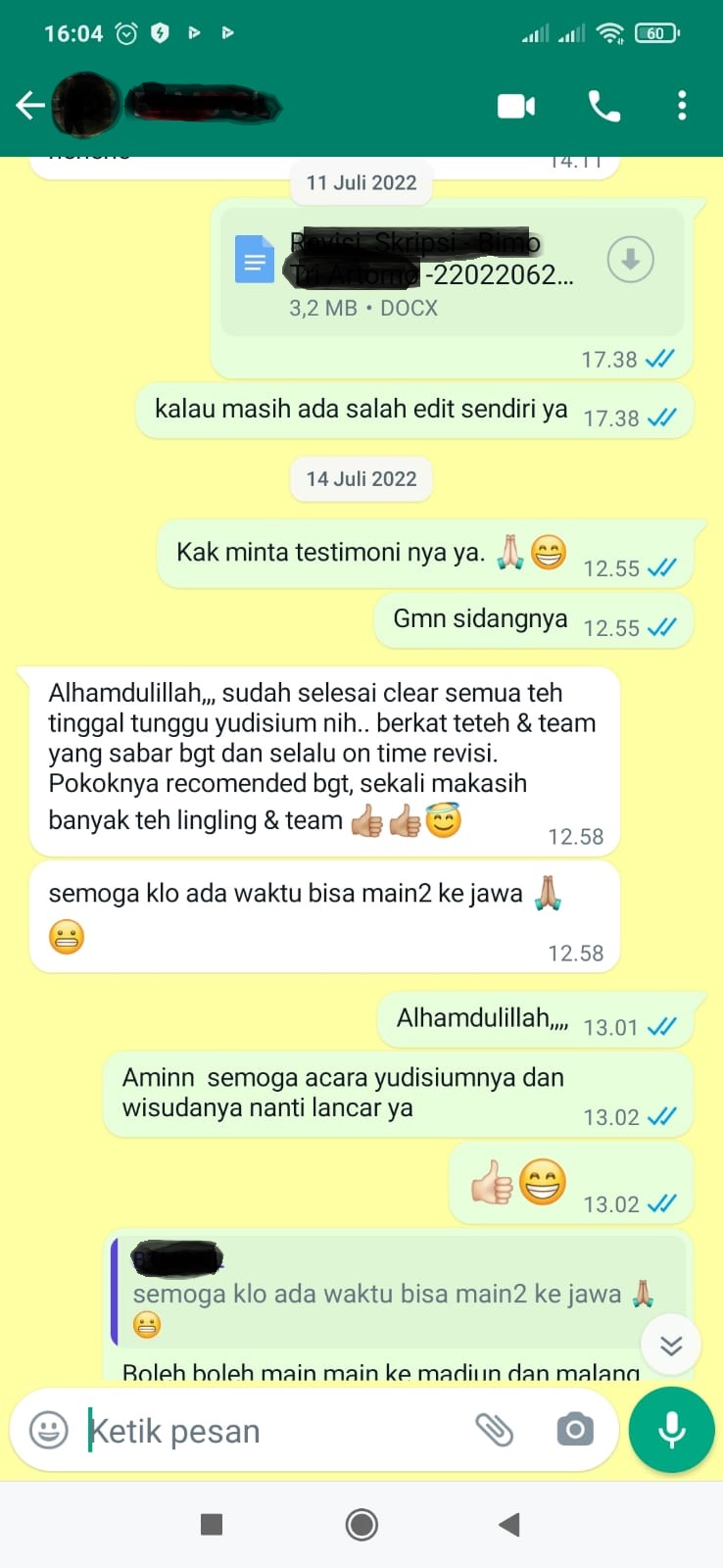Viewport: 723px width, 1568px height.
Task: Open the overflow menu
Action: (x=682, y=105)
